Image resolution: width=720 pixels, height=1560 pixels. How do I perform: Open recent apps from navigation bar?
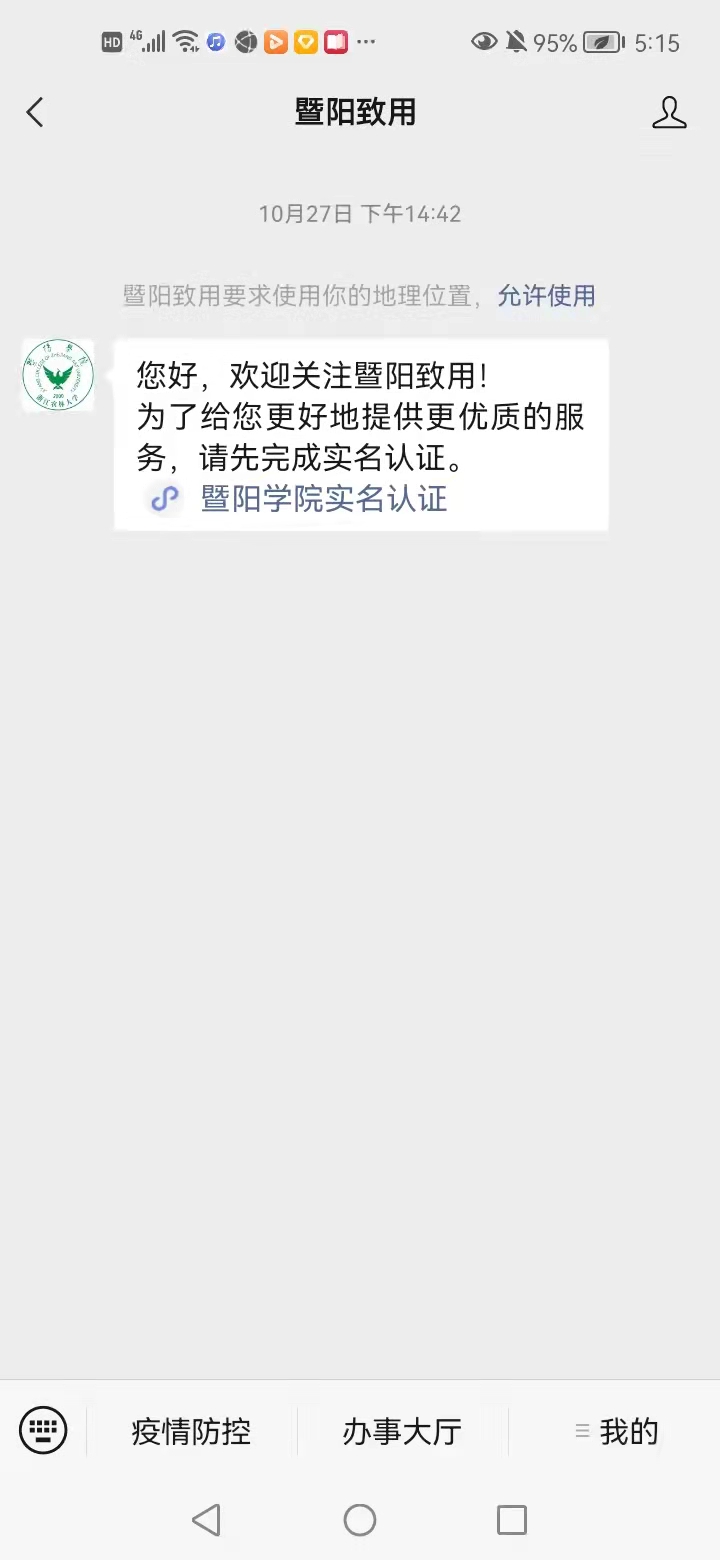pos(511,1520)
